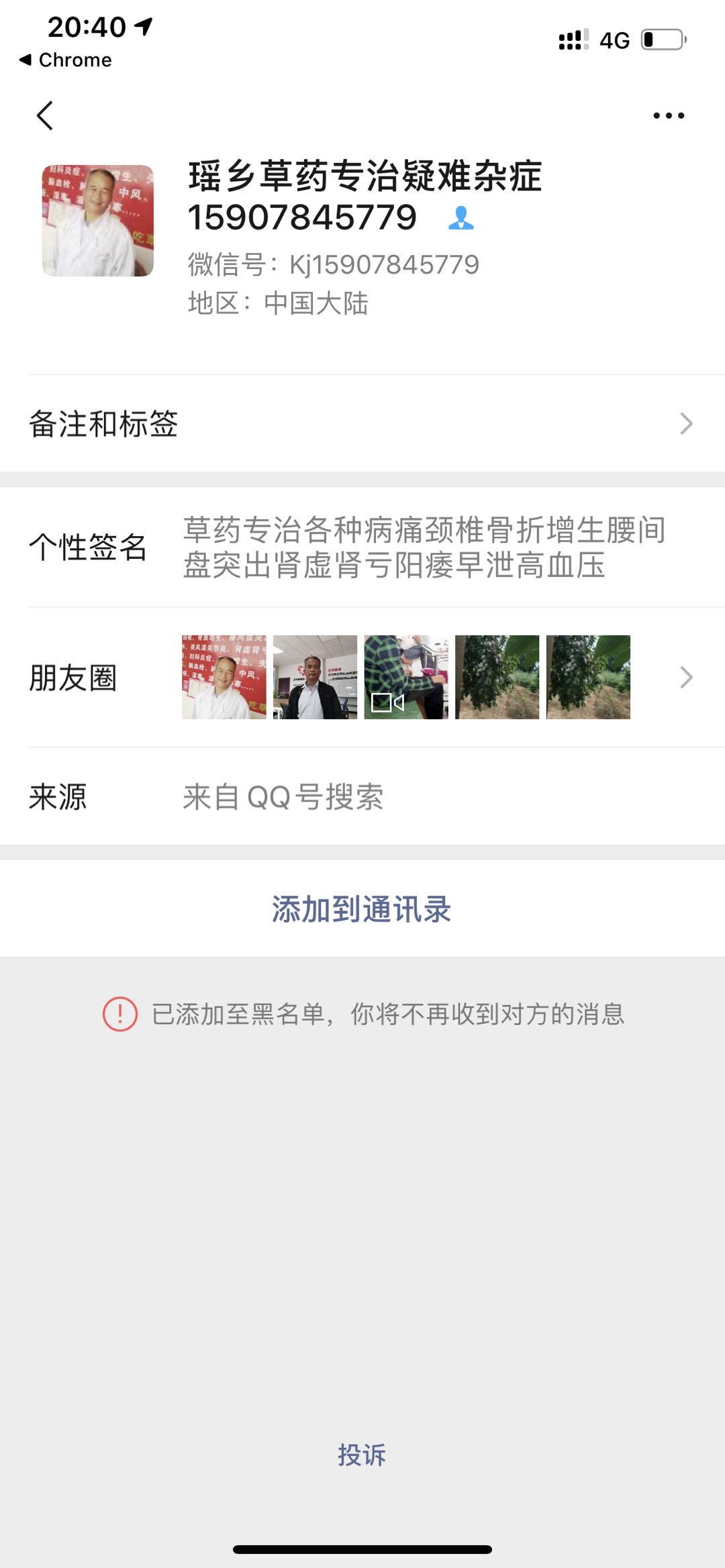Viewport: 725px width, 1568px height.
Task: Tap the cellular signal bars icon
Action: tap(571, 38)
